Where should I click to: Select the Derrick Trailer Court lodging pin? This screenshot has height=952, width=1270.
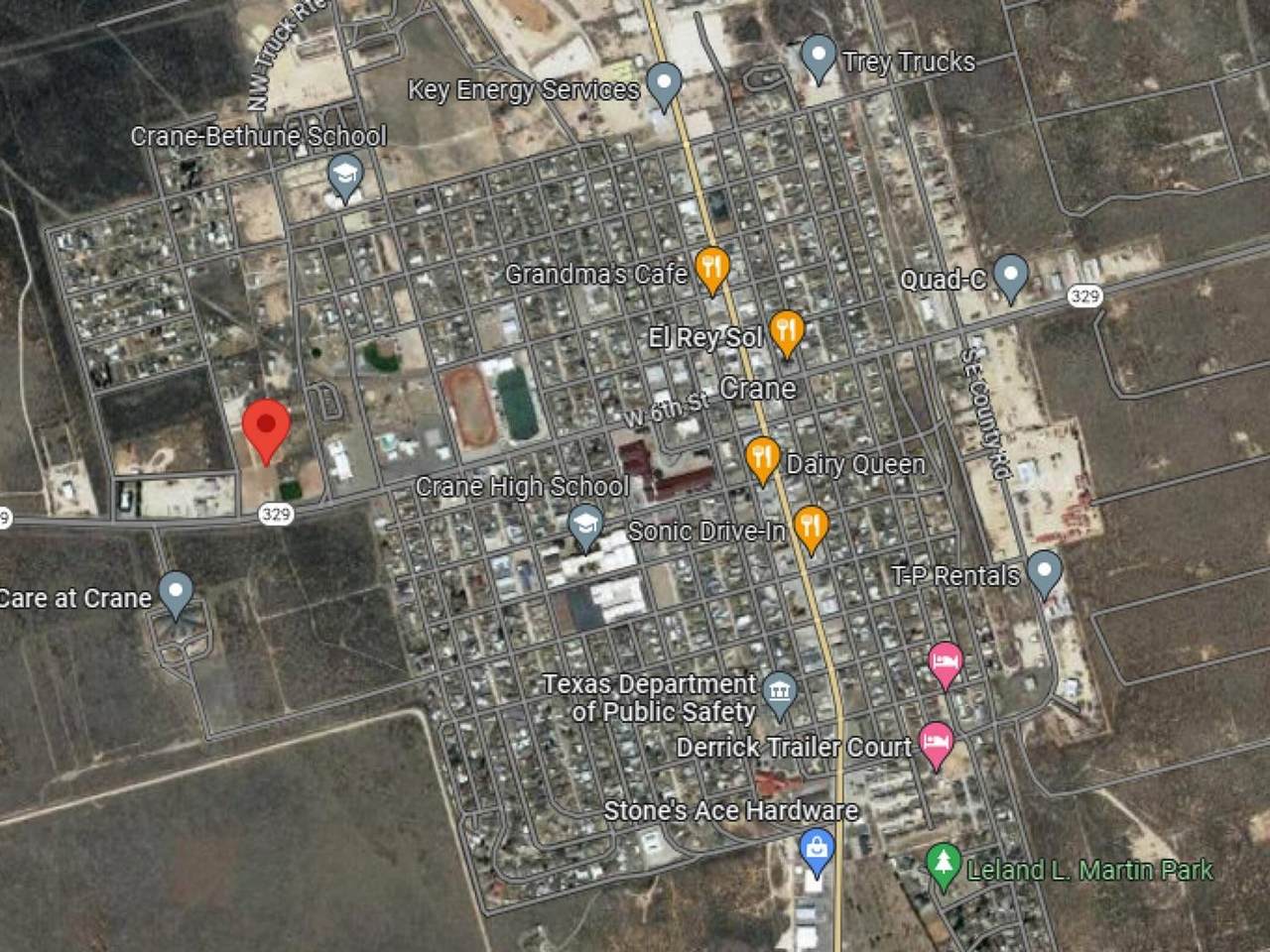point(936,743)
